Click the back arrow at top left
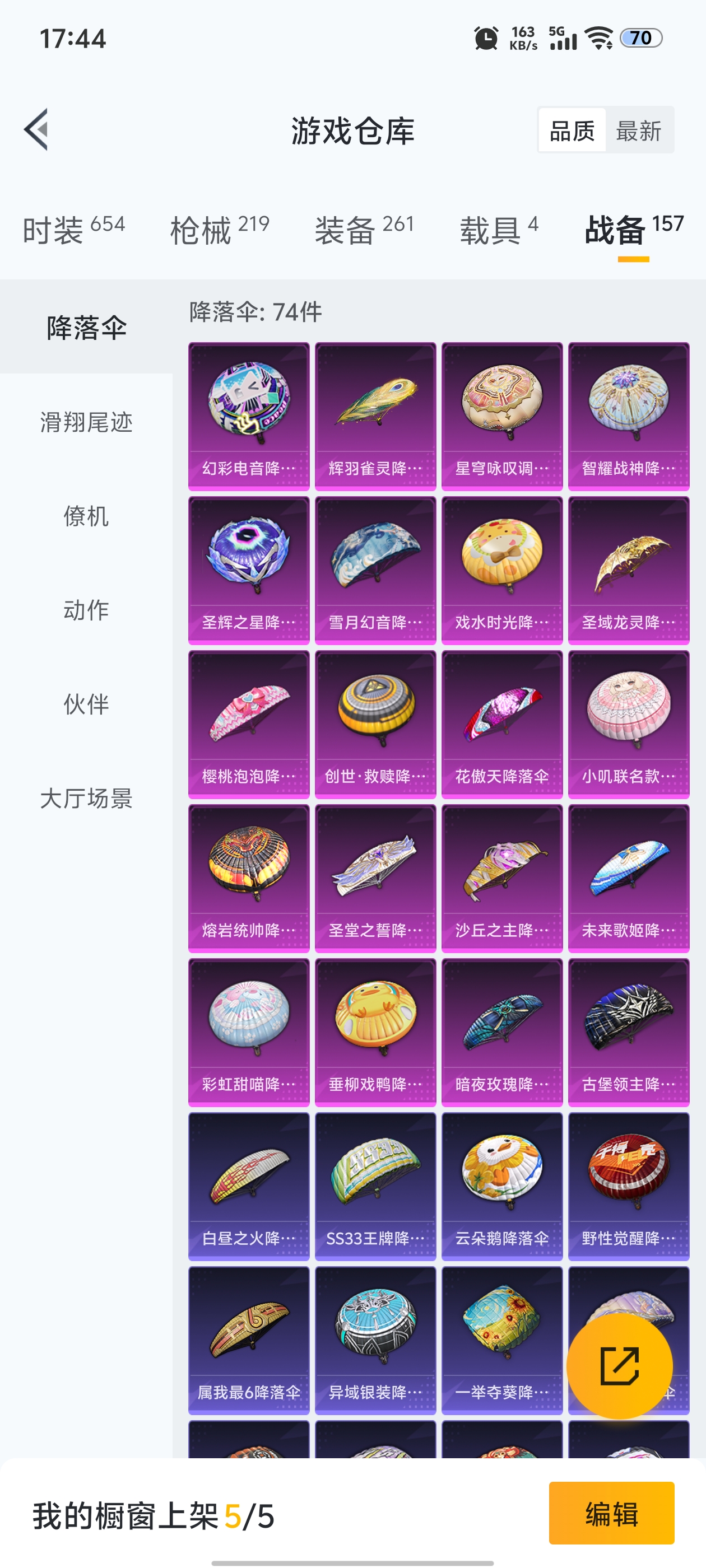The width and height of the screenshot is (706, 1568). 38,131
